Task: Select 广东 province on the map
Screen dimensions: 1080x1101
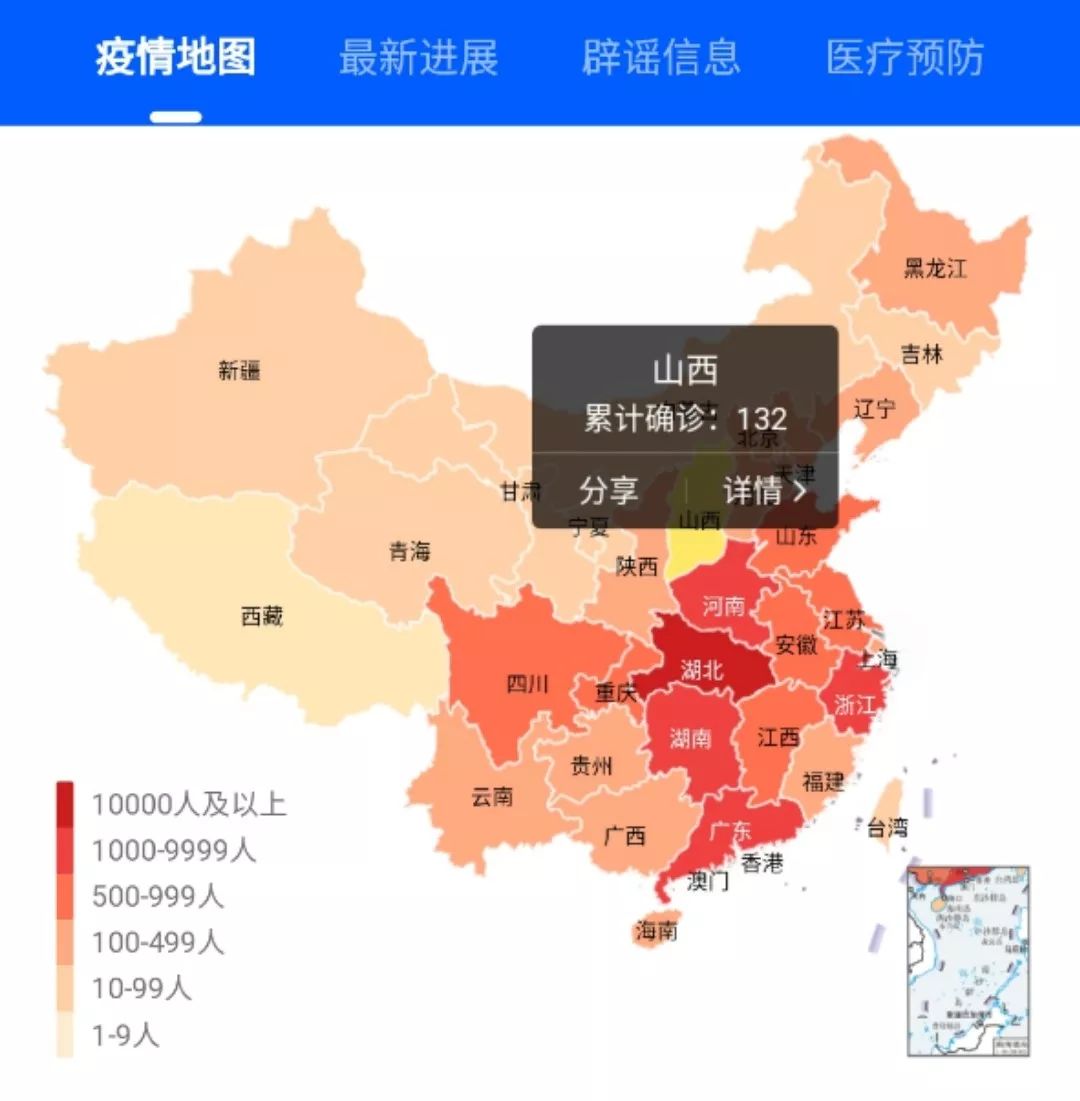Action: point(731,831)
